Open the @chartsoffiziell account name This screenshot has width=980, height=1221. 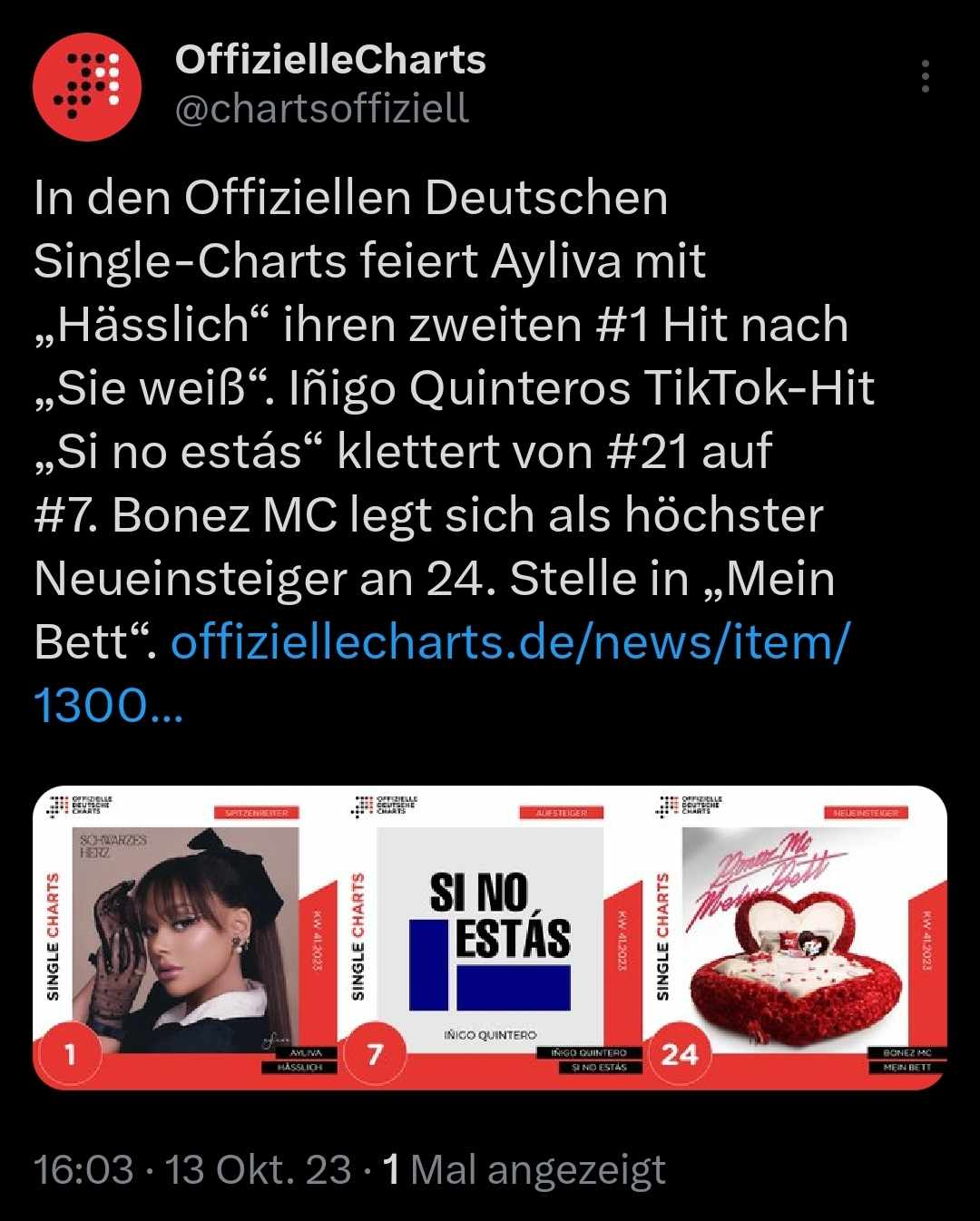322,109
